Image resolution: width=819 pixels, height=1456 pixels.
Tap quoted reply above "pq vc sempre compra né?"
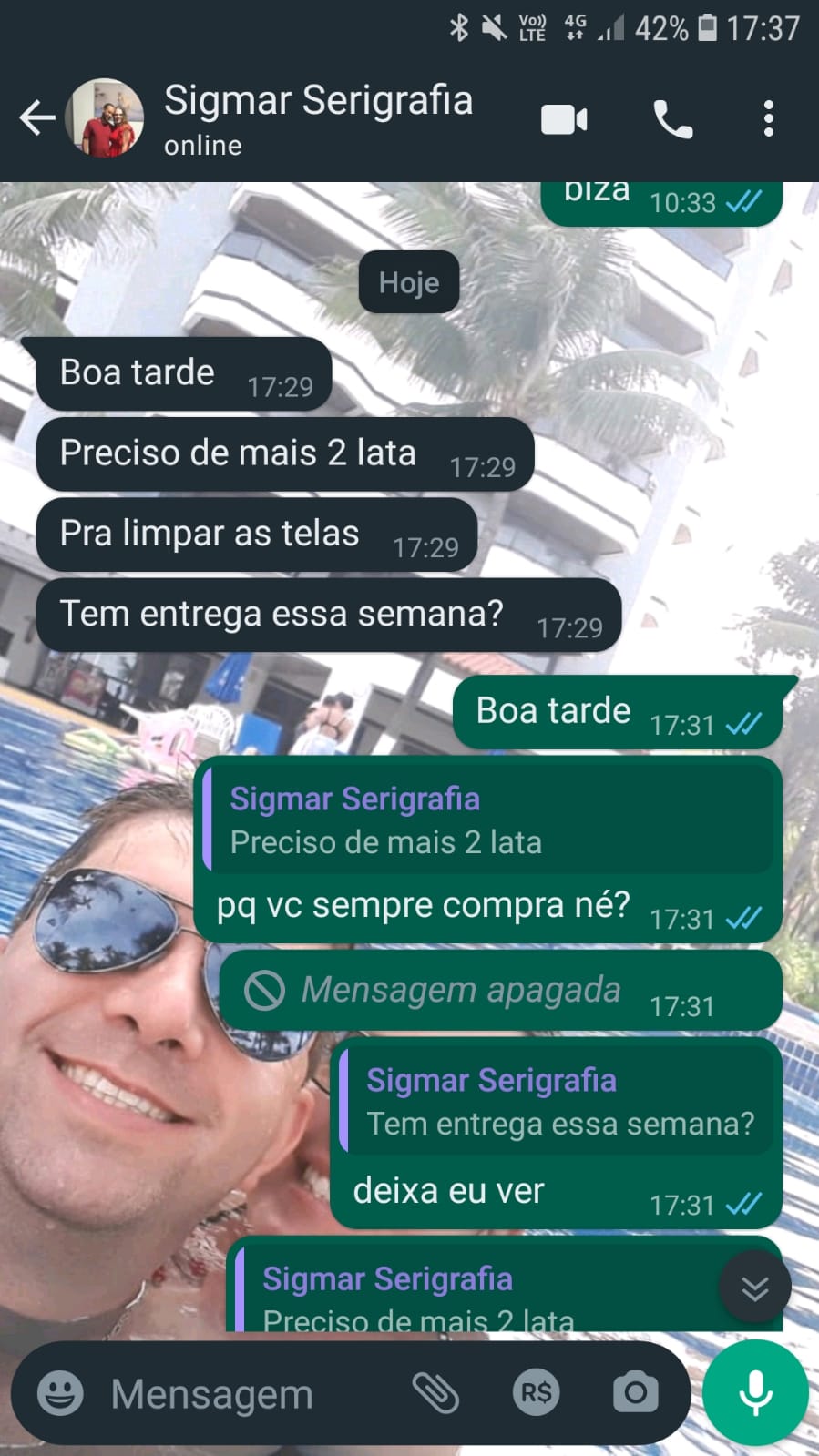coord(487,820)
